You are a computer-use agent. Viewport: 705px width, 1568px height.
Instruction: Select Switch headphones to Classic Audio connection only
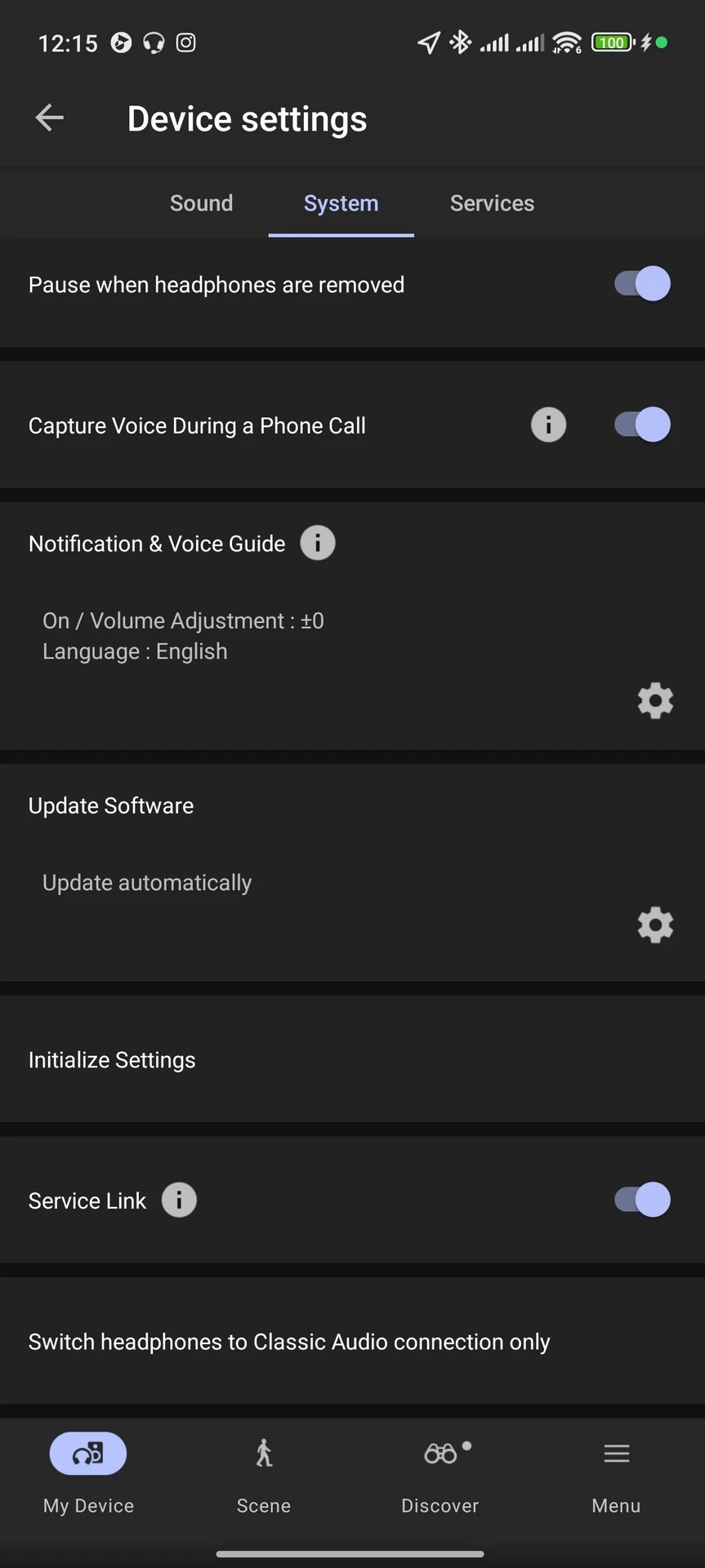pyautogui.click(x=352, y=1342)
